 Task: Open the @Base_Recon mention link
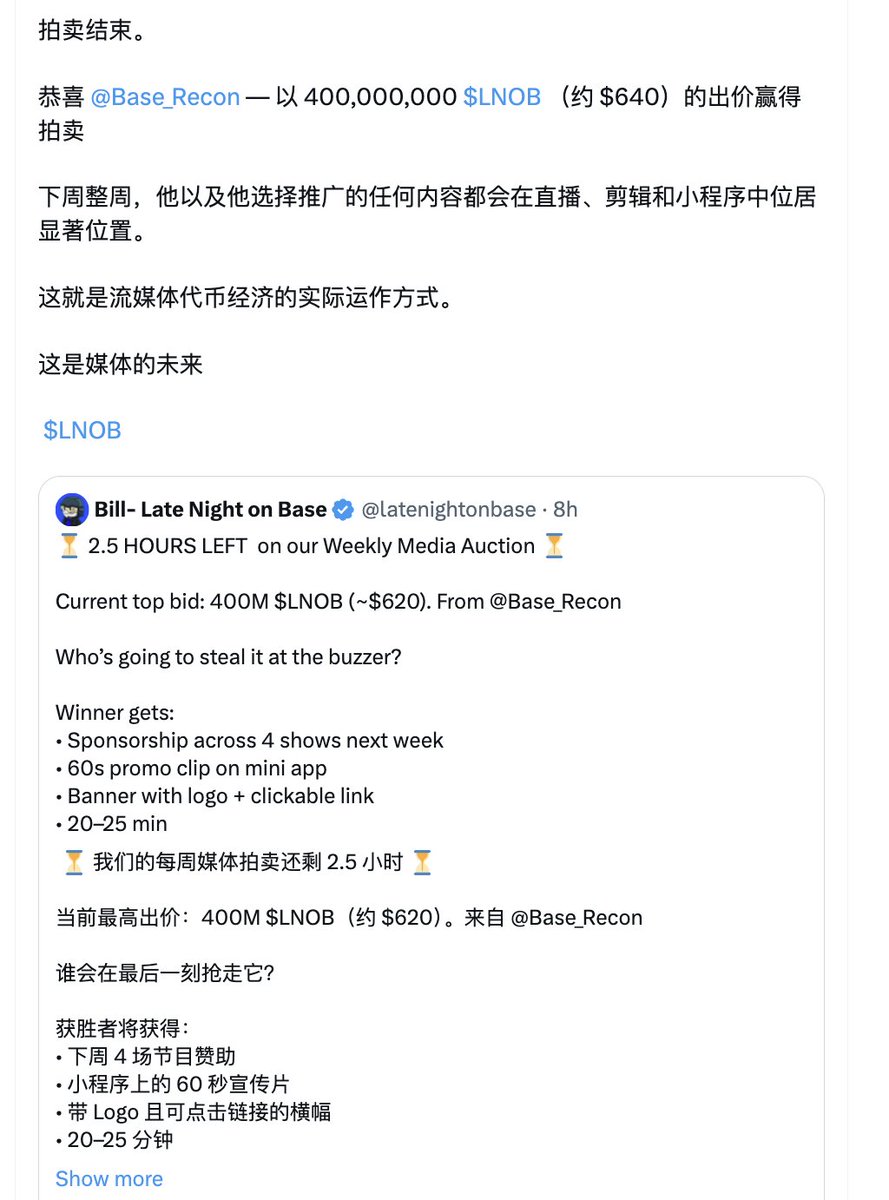(165, 97)
